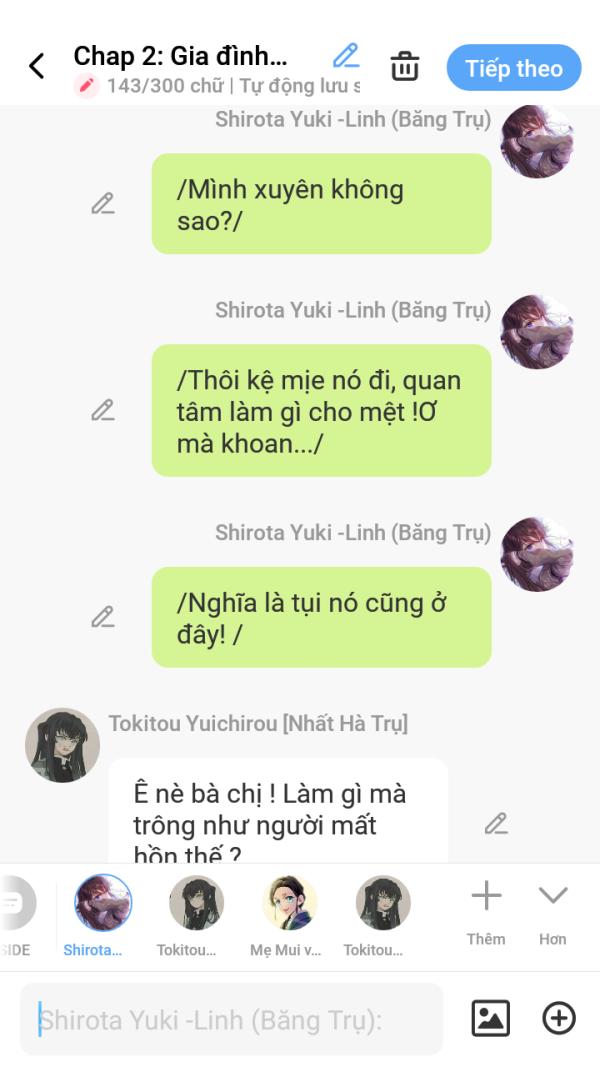Edit the chapter title with blue pencil
This screenshot has height=1067, width=600.
click(346, 56)
